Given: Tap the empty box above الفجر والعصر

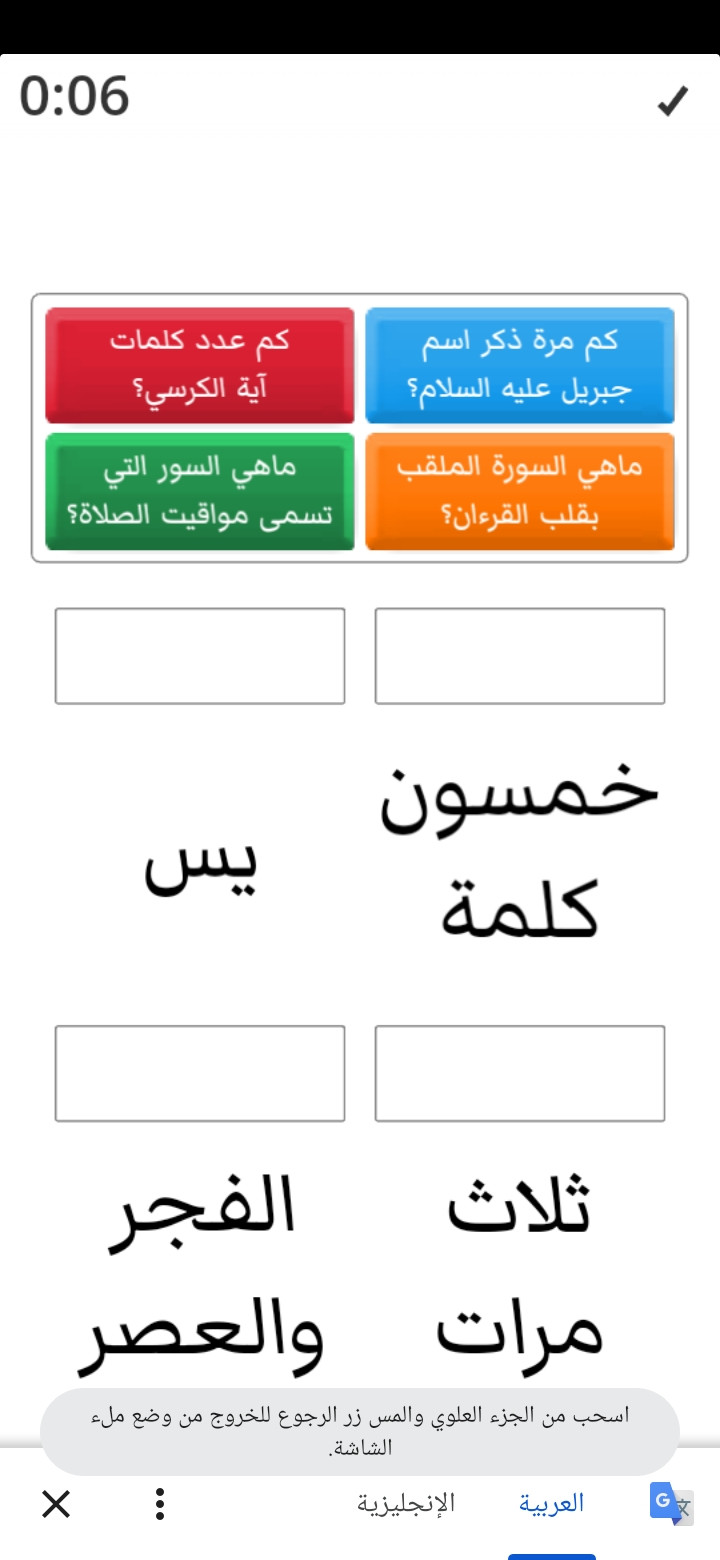Looking at the screenshot, I should coord(200,1073).
